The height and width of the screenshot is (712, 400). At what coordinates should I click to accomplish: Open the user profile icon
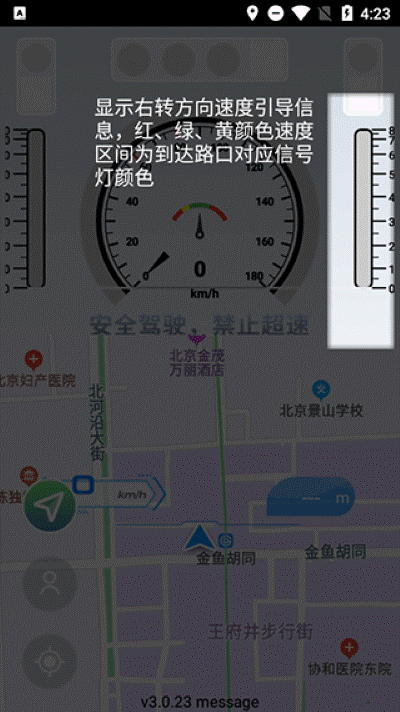coord(50,583)
